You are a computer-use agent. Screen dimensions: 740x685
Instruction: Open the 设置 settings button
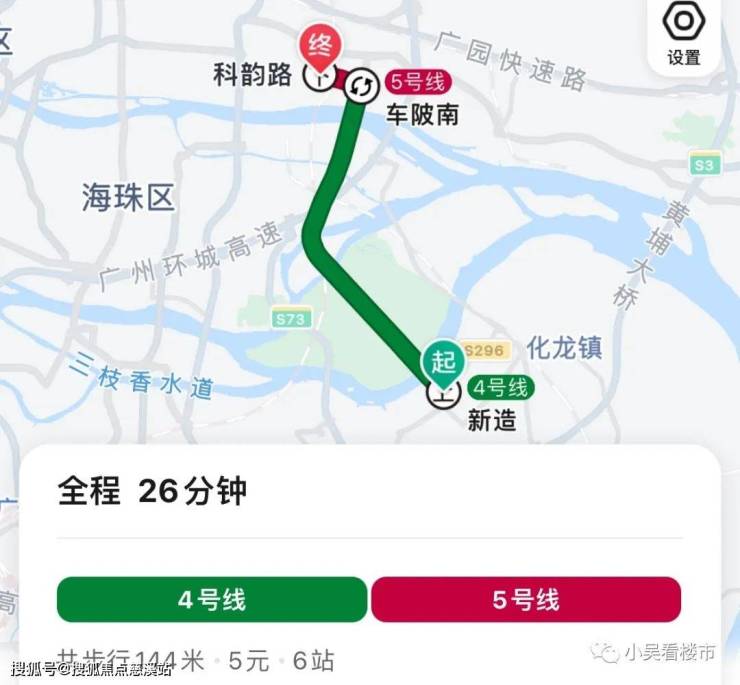point(684,34)
